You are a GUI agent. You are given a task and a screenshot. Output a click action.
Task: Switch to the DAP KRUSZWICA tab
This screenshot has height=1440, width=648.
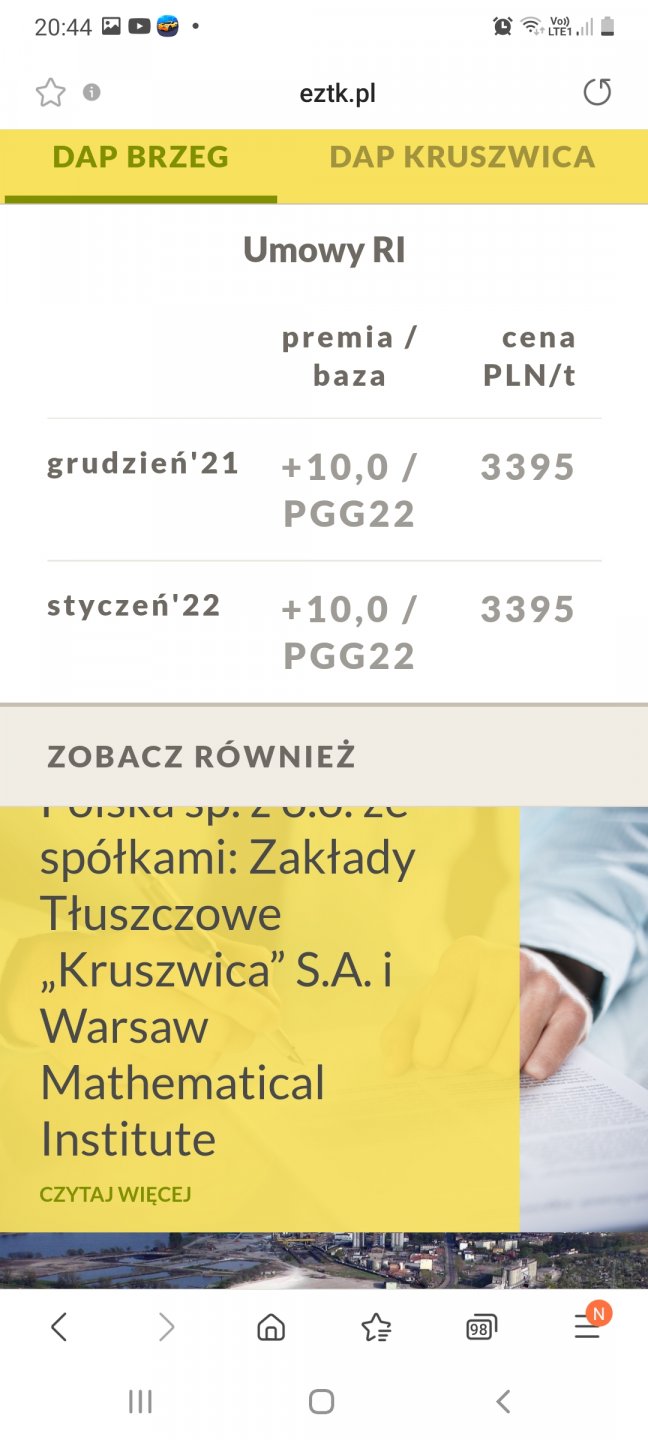[x=462, y=157]
